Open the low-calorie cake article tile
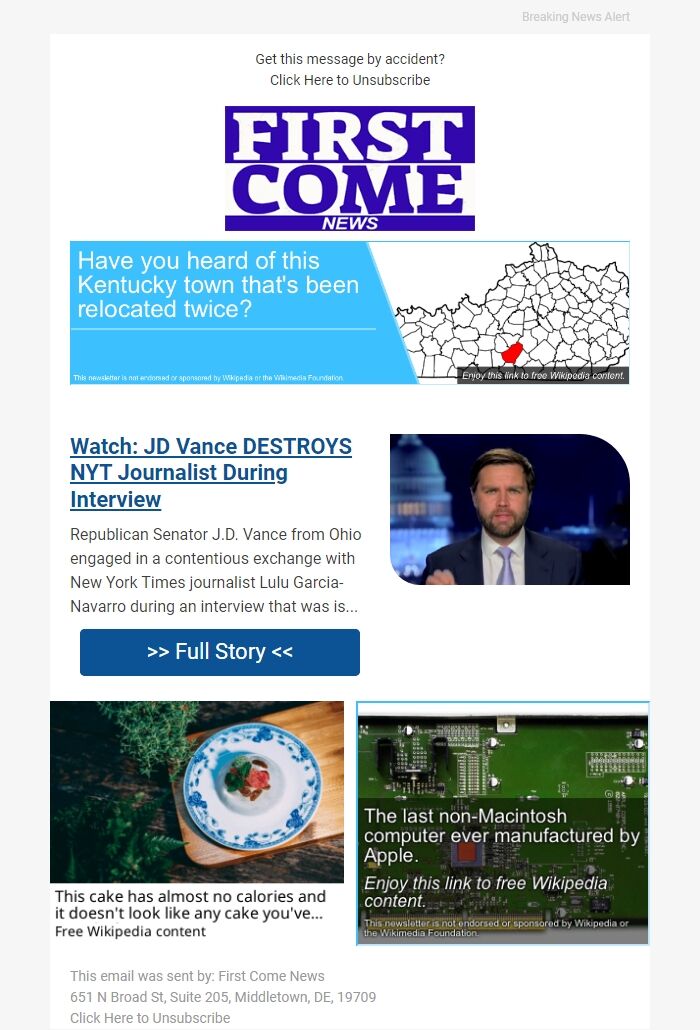700x1030 pixels. pos(197,820)
